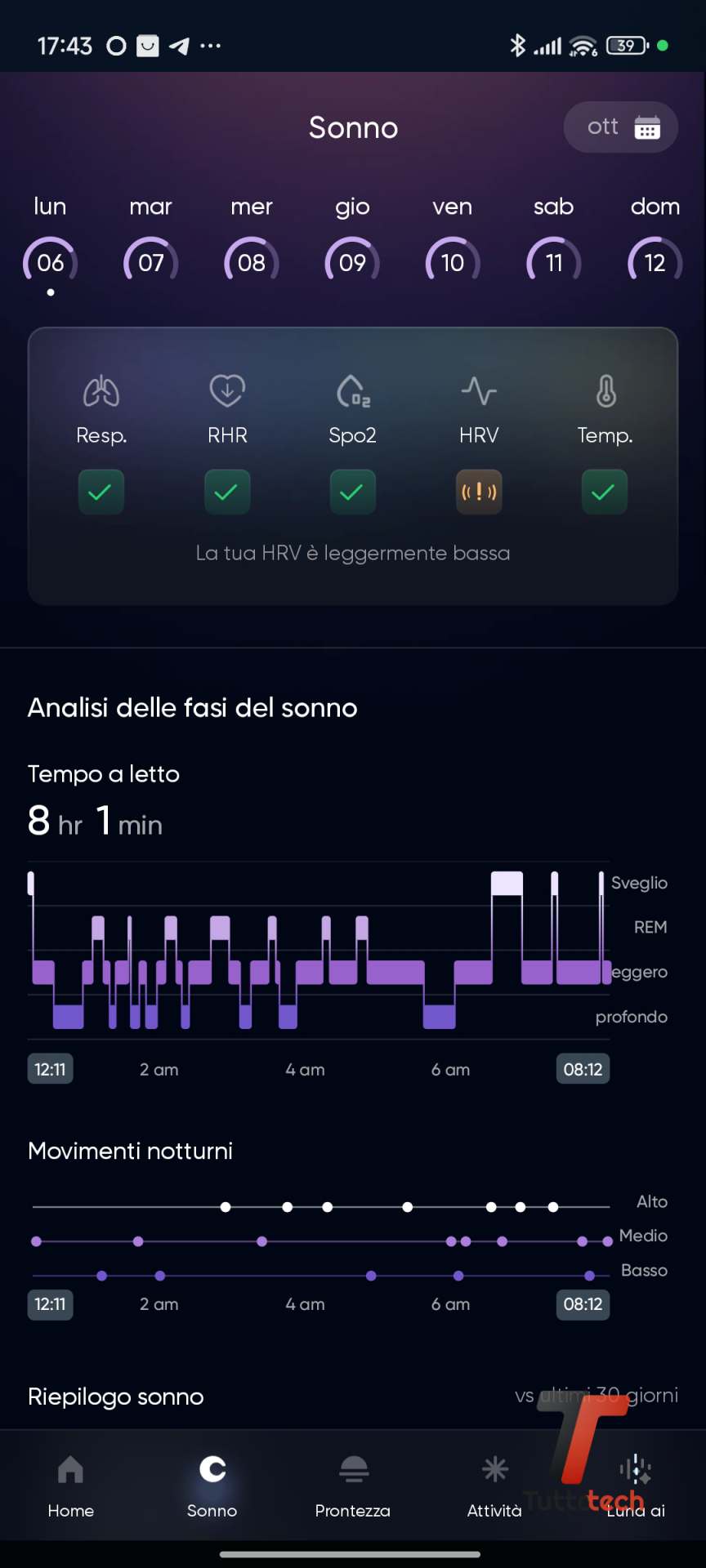Select Sunday 12 in the week strip
The width and height of the screenshot is (706, 1568).
(655, 261)
